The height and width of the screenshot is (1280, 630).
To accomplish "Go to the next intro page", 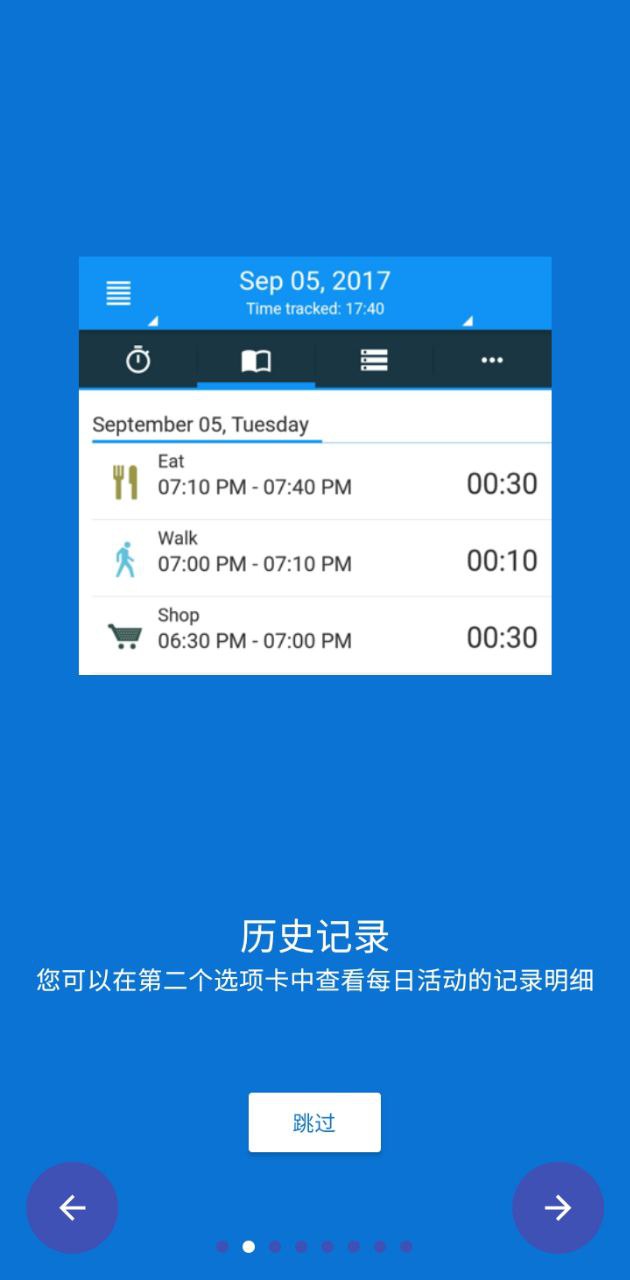I will pos(557,1207).
